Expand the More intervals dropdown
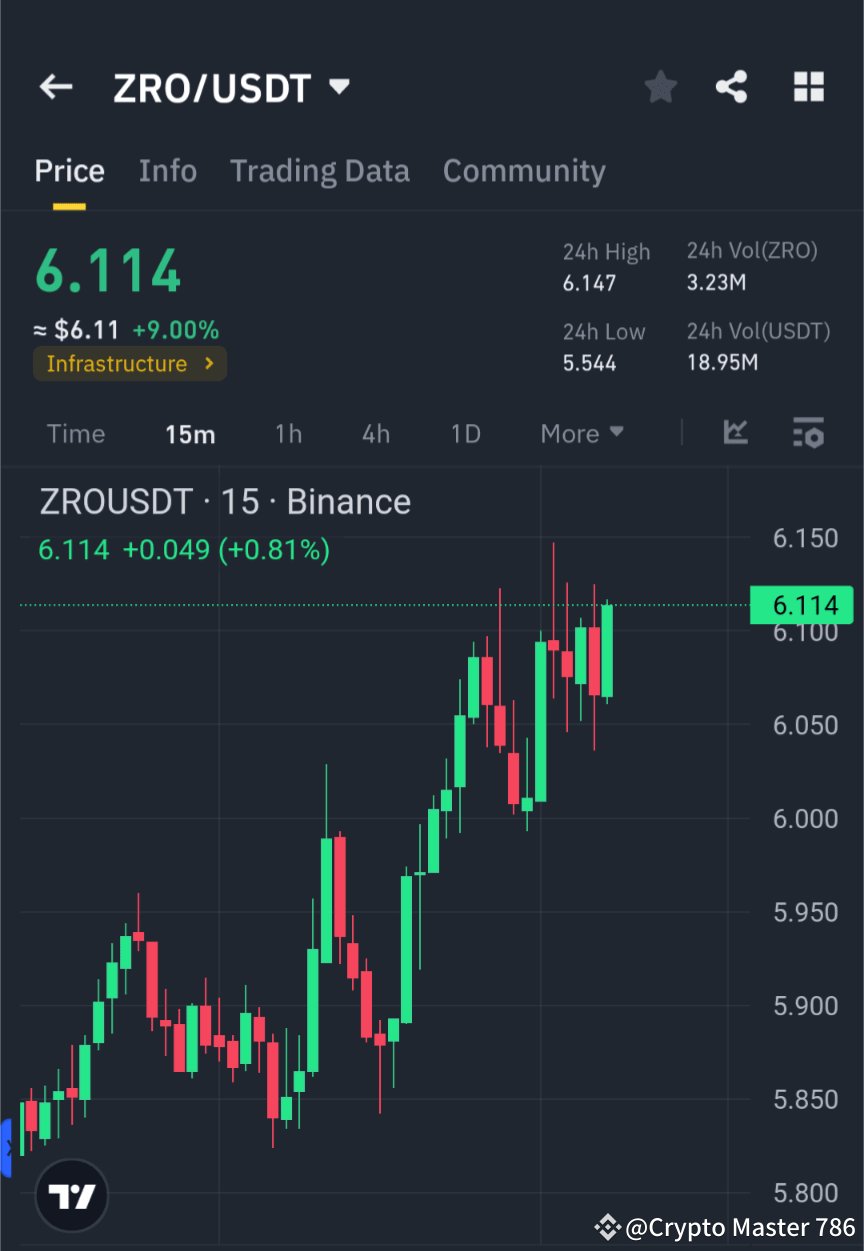Image resolution: width=864 pixels, height=1251 pixels. coord(581,433)
